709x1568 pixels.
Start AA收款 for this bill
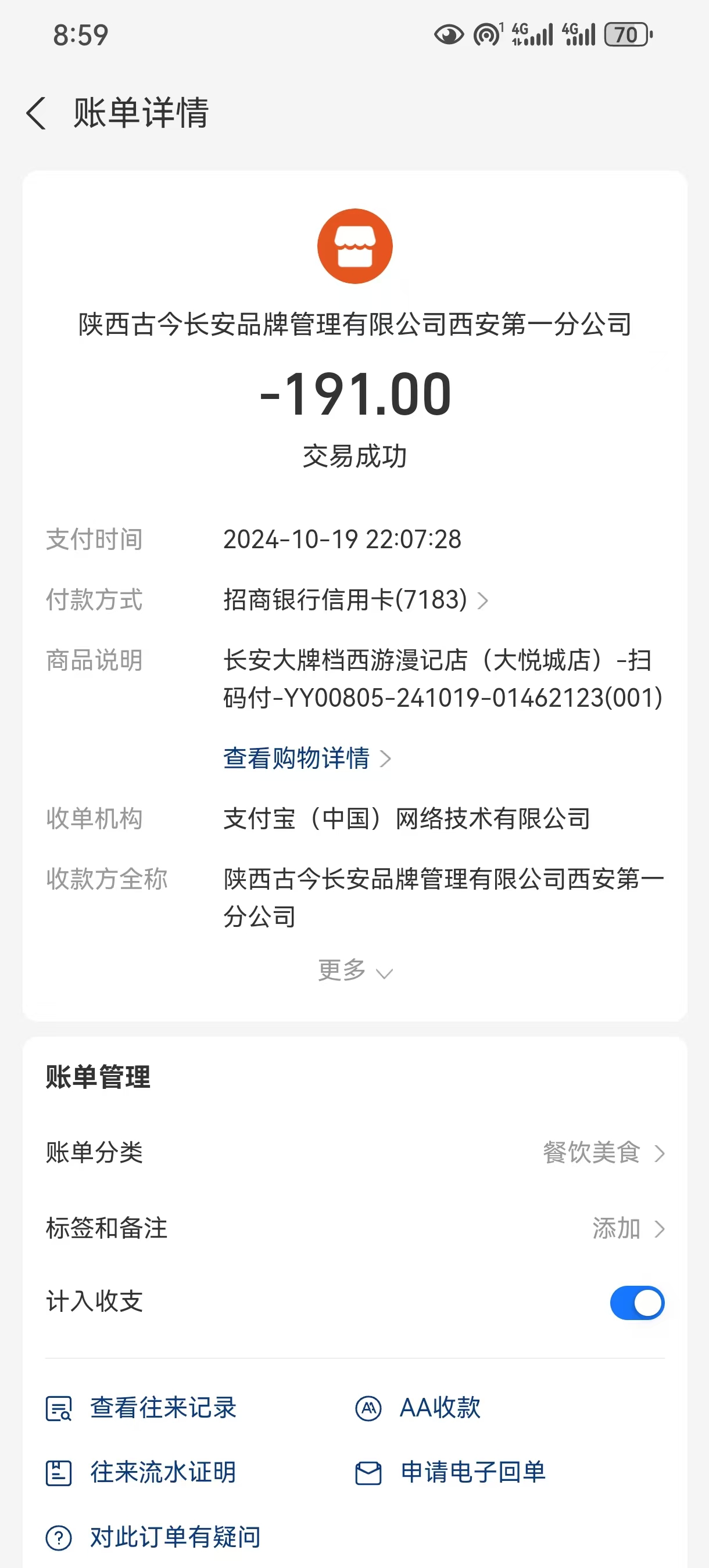pyautogui.click(x=439, y=1408)
